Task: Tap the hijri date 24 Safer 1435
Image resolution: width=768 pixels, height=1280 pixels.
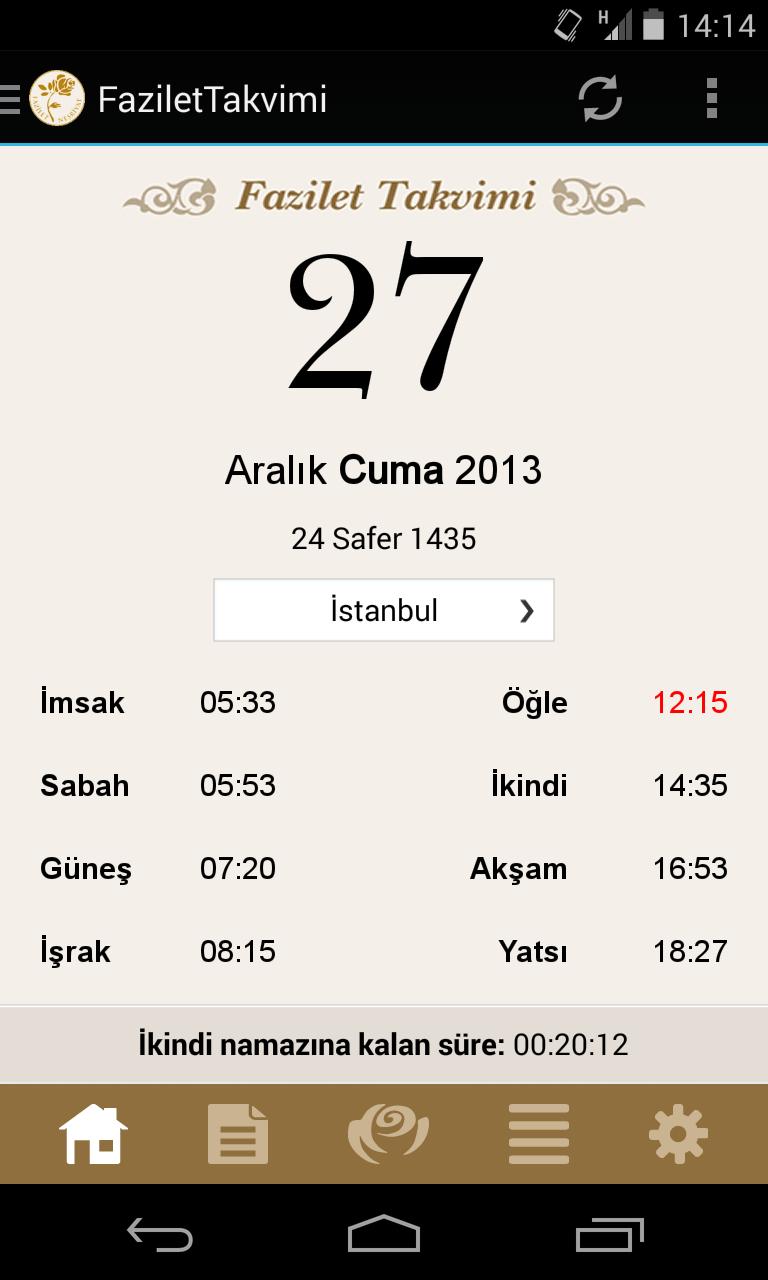Action: pyautogui.click(x=384, y=539)
